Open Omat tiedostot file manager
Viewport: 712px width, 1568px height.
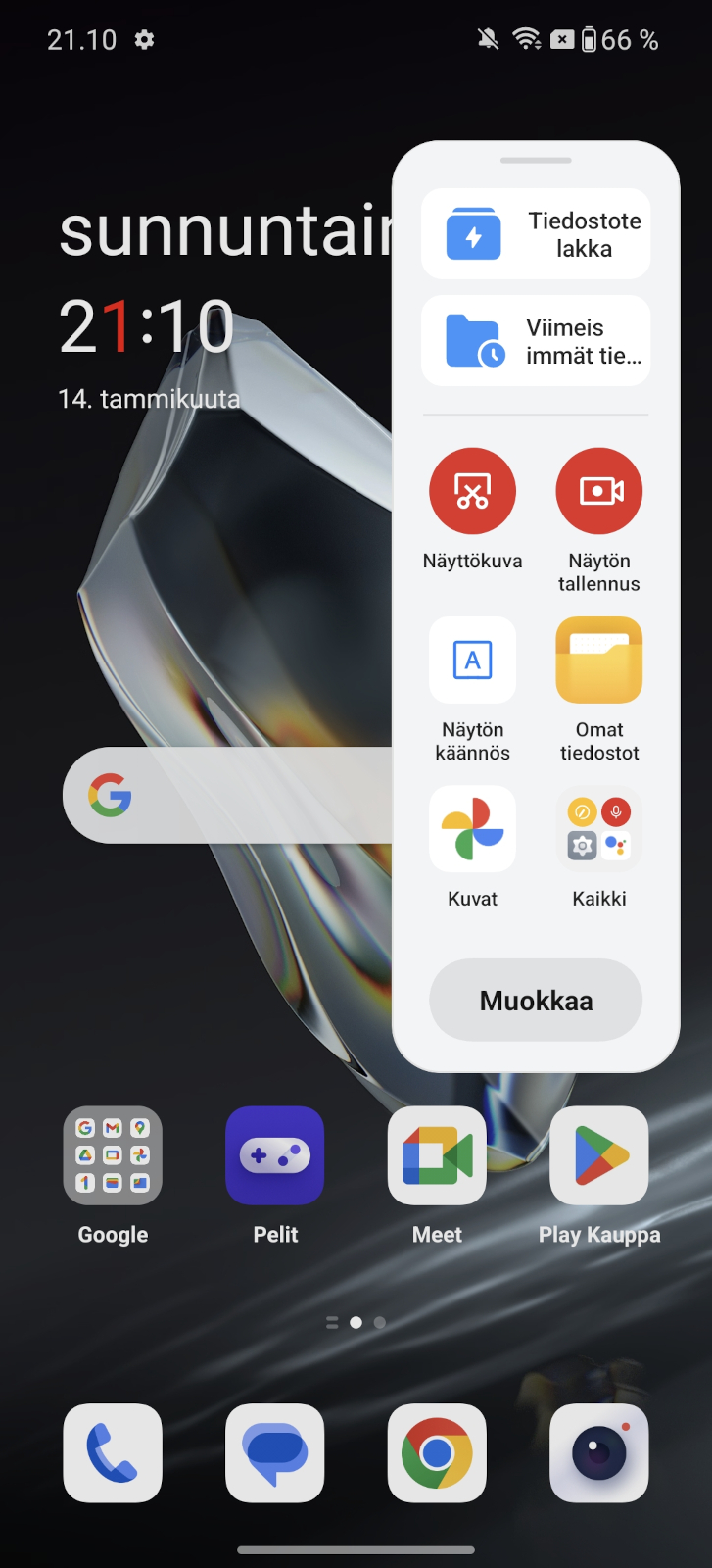[598, 660]
